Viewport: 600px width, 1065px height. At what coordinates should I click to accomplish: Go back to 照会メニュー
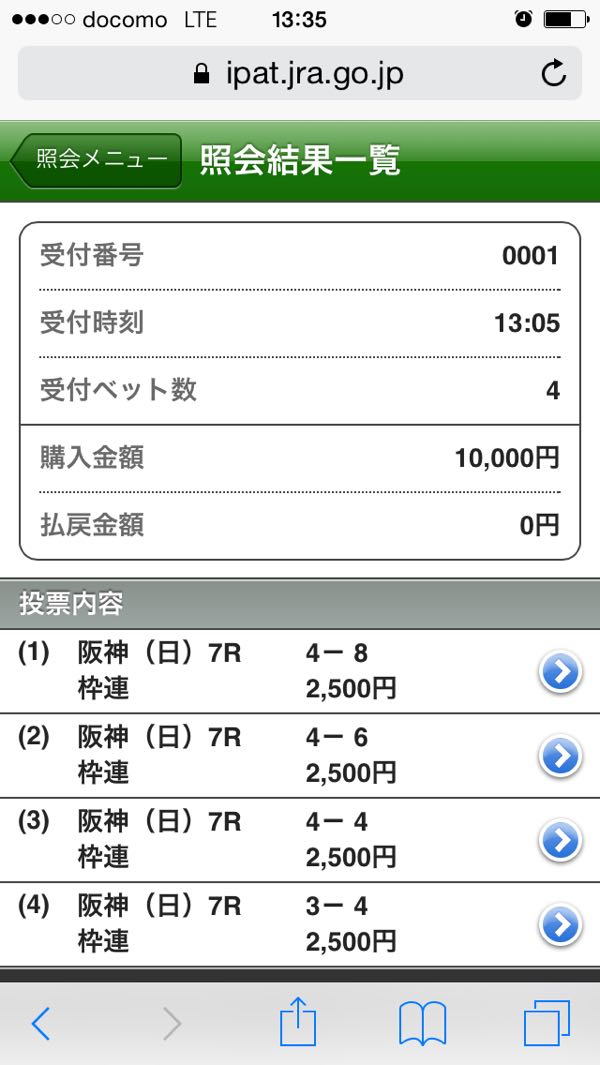98,160
